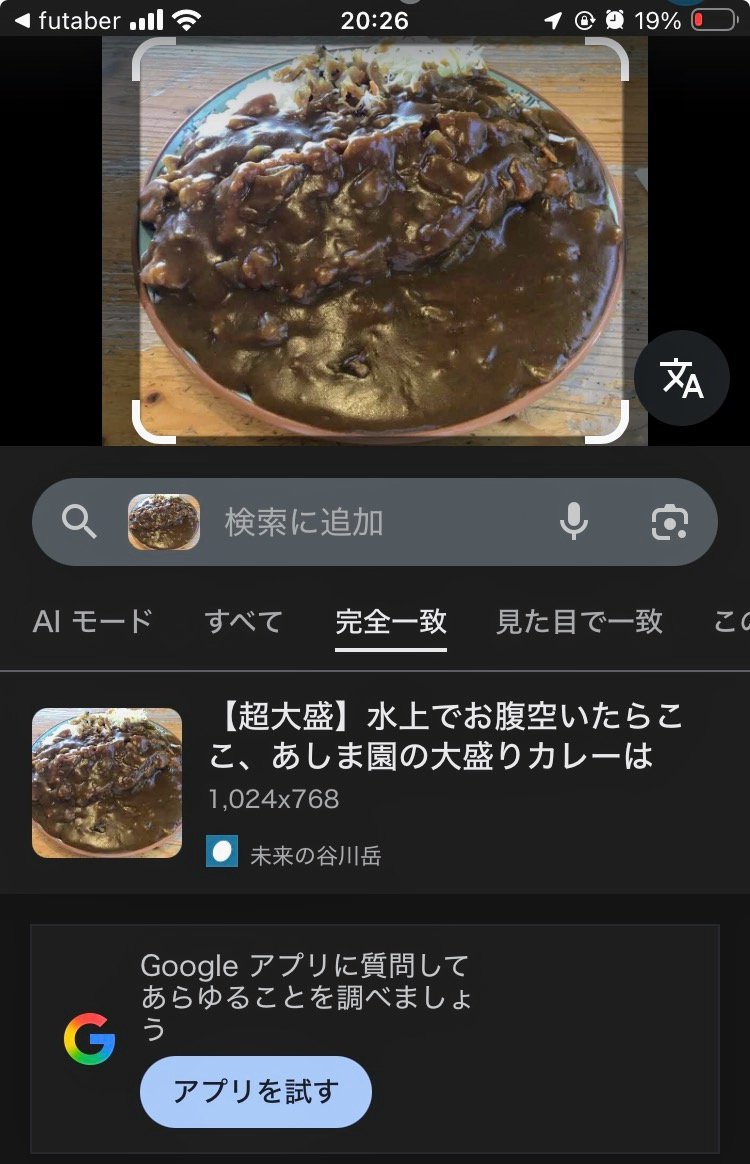Tap the magnifier icon in the search bar

pos(79,521)
